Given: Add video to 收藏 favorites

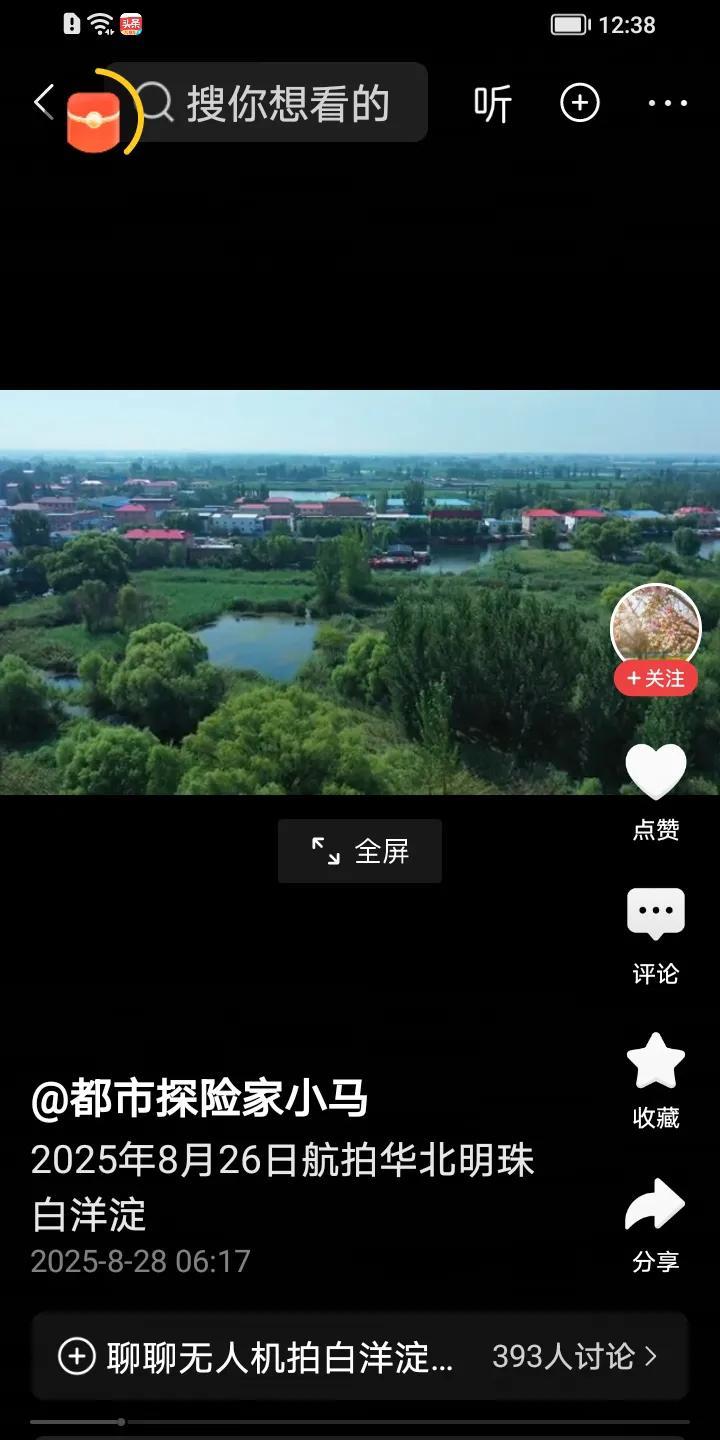Looking at the screenshot, I should pyautogui.click(x=656, y=1061).
